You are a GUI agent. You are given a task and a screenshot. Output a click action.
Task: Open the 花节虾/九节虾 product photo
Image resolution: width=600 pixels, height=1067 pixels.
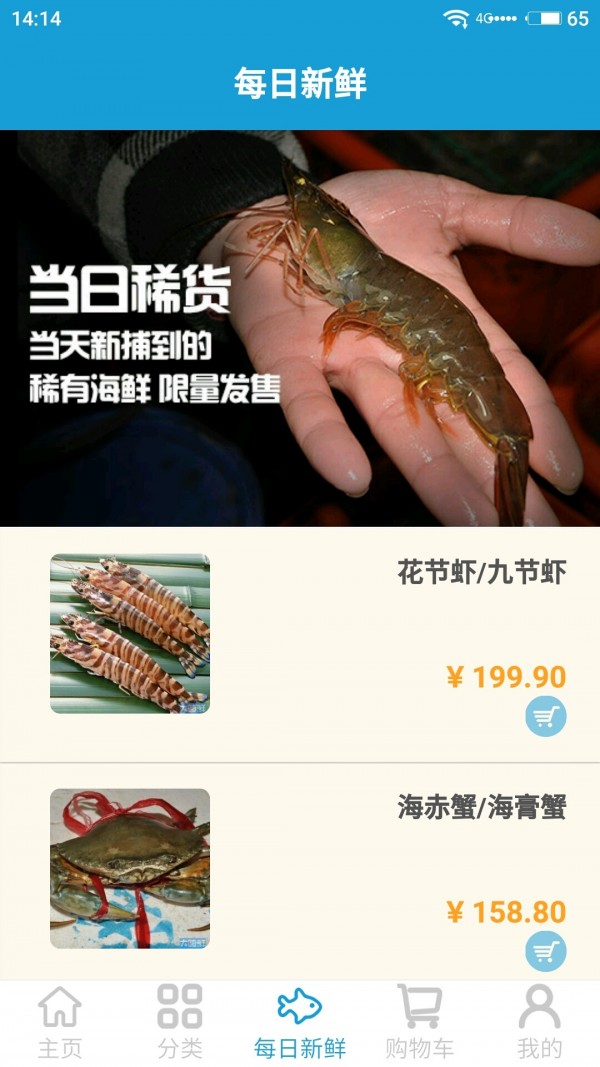point(130,633)
